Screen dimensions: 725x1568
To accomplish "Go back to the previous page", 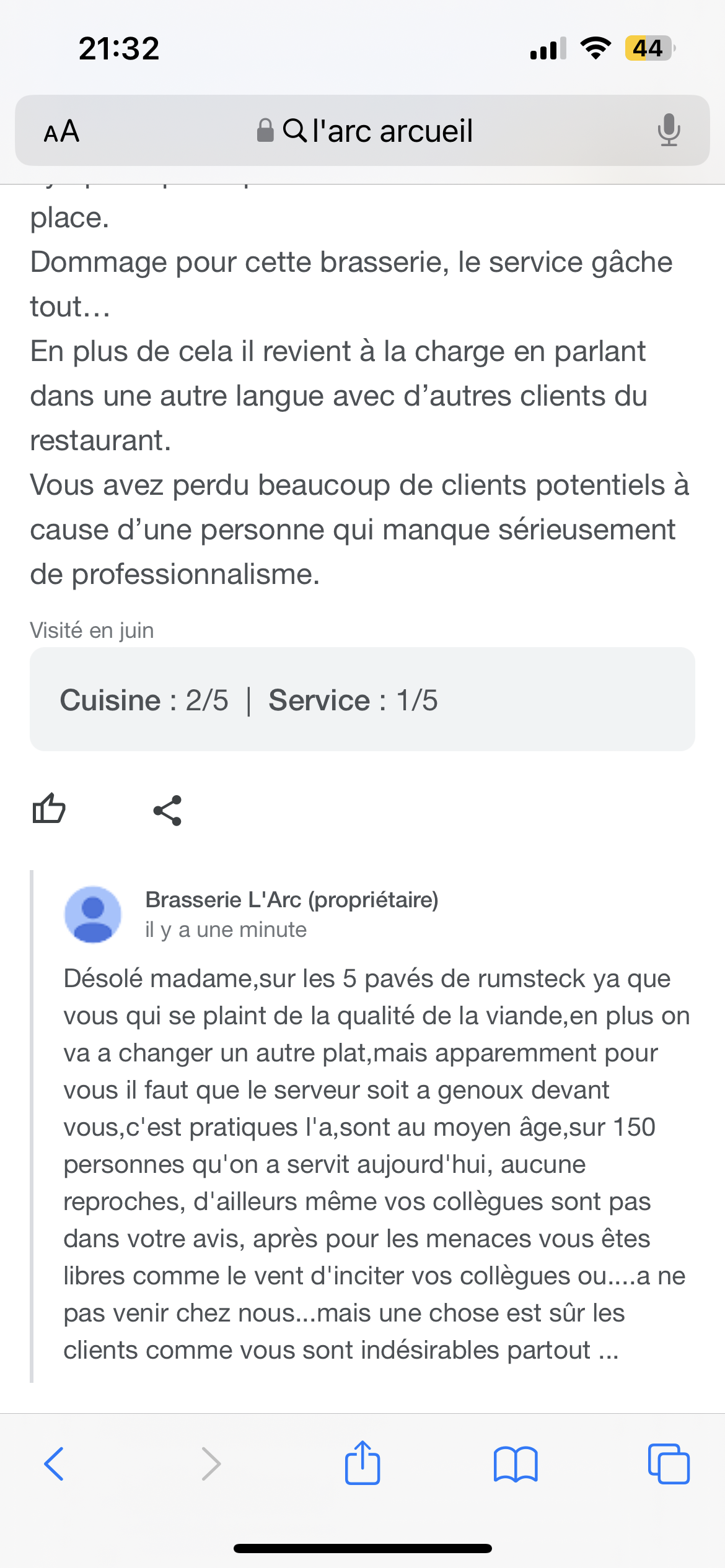I will [55, 1464].
